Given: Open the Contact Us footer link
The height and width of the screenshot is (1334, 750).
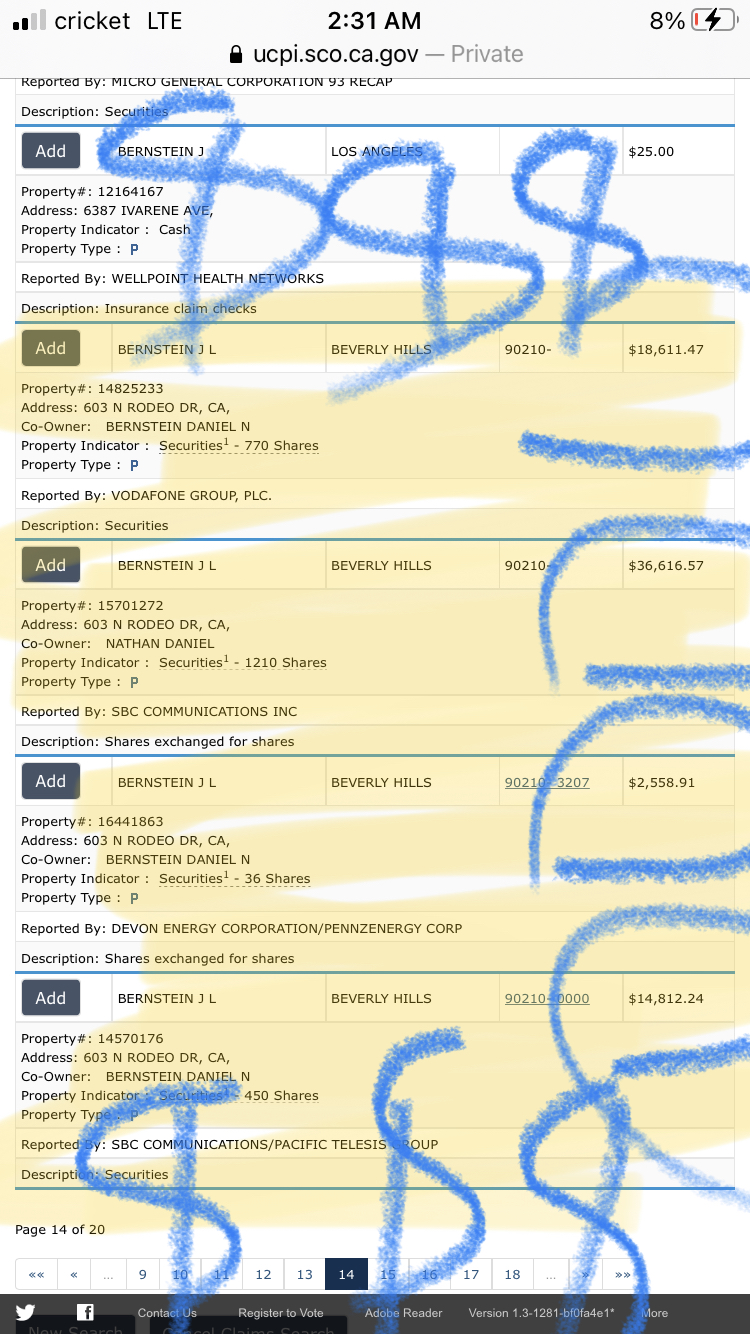Looking at the screenshot, I should tap(167, 1313).
